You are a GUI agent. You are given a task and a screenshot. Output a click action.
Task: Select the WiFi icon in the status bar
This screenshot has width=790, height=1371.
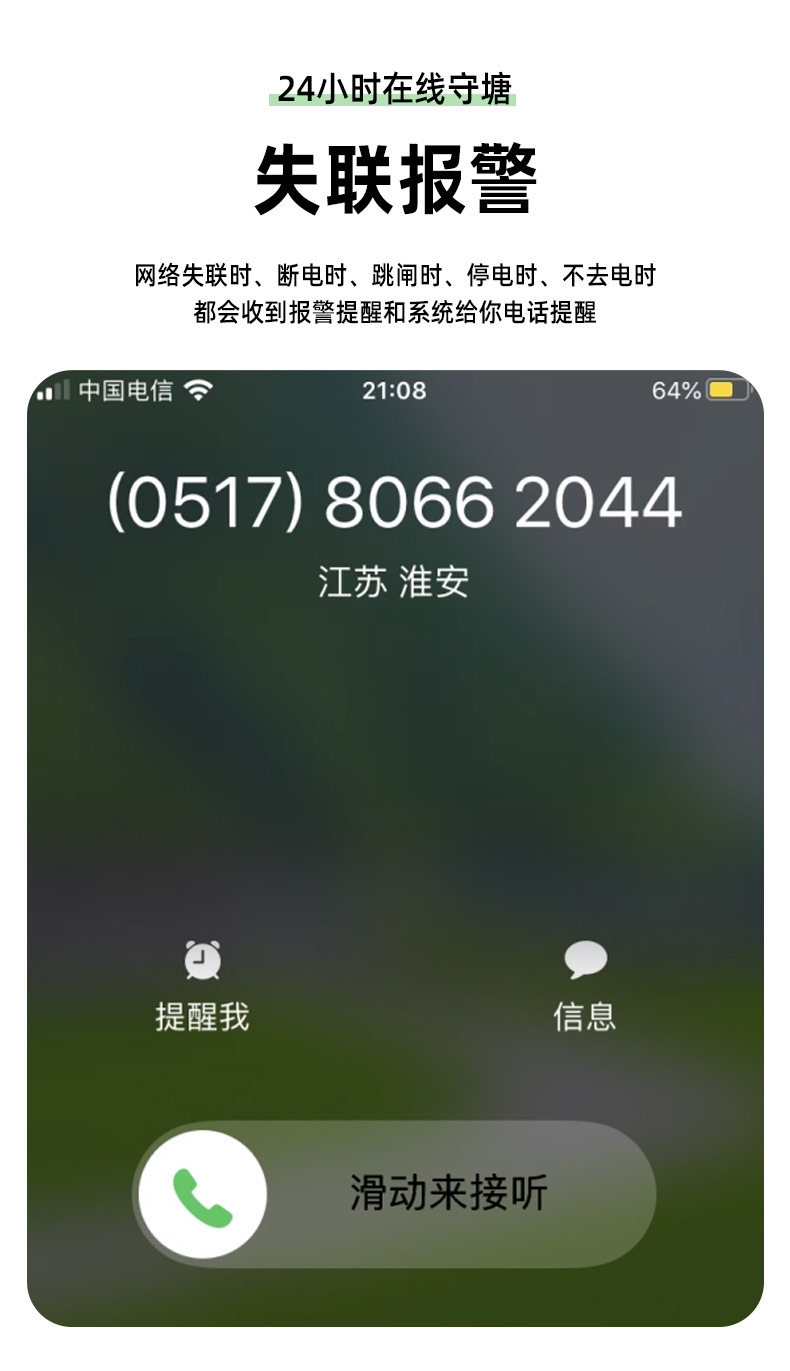(x=200, y=392)
